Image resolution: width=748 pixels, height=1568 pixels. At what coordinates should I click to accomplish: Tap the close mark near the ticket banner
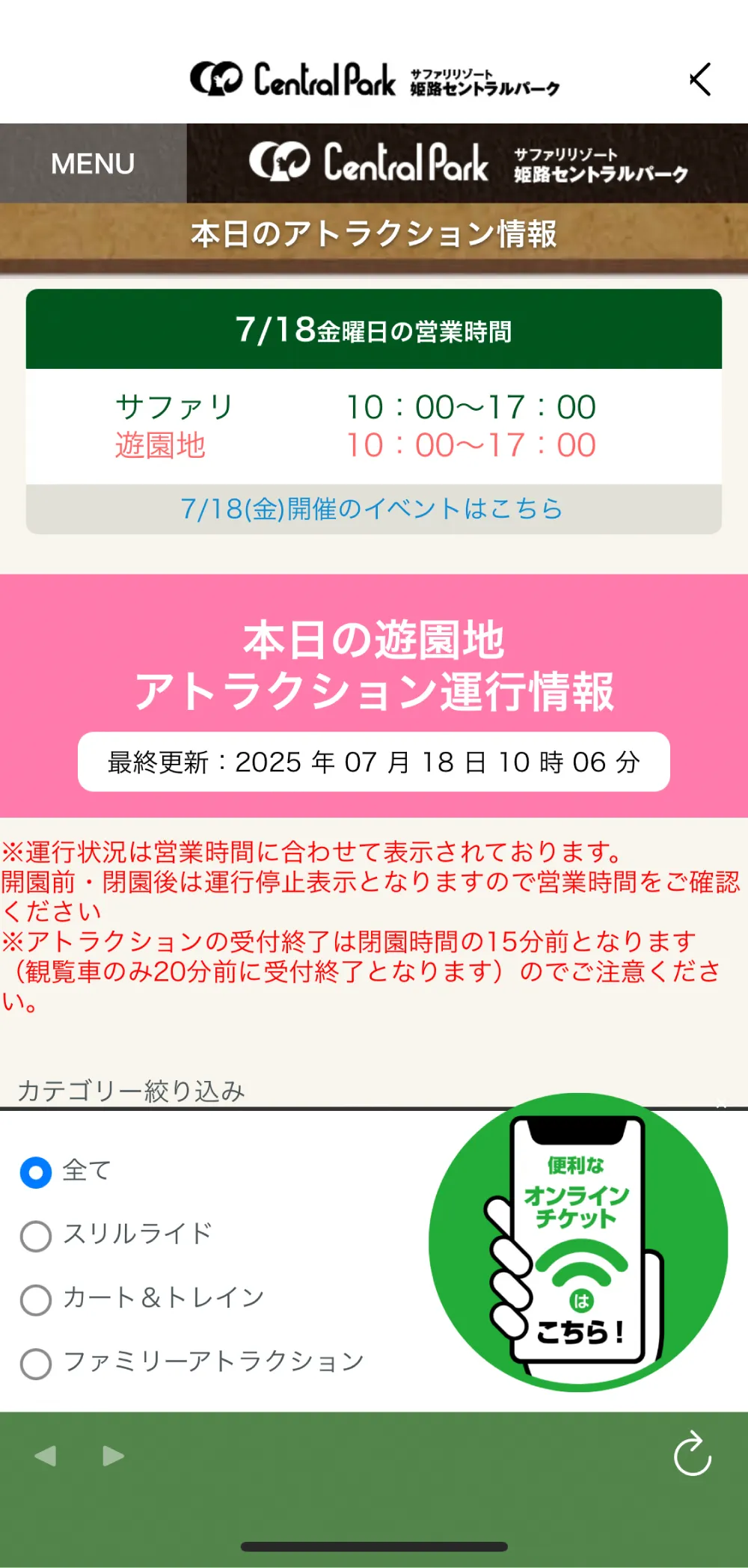(720, 1103)
